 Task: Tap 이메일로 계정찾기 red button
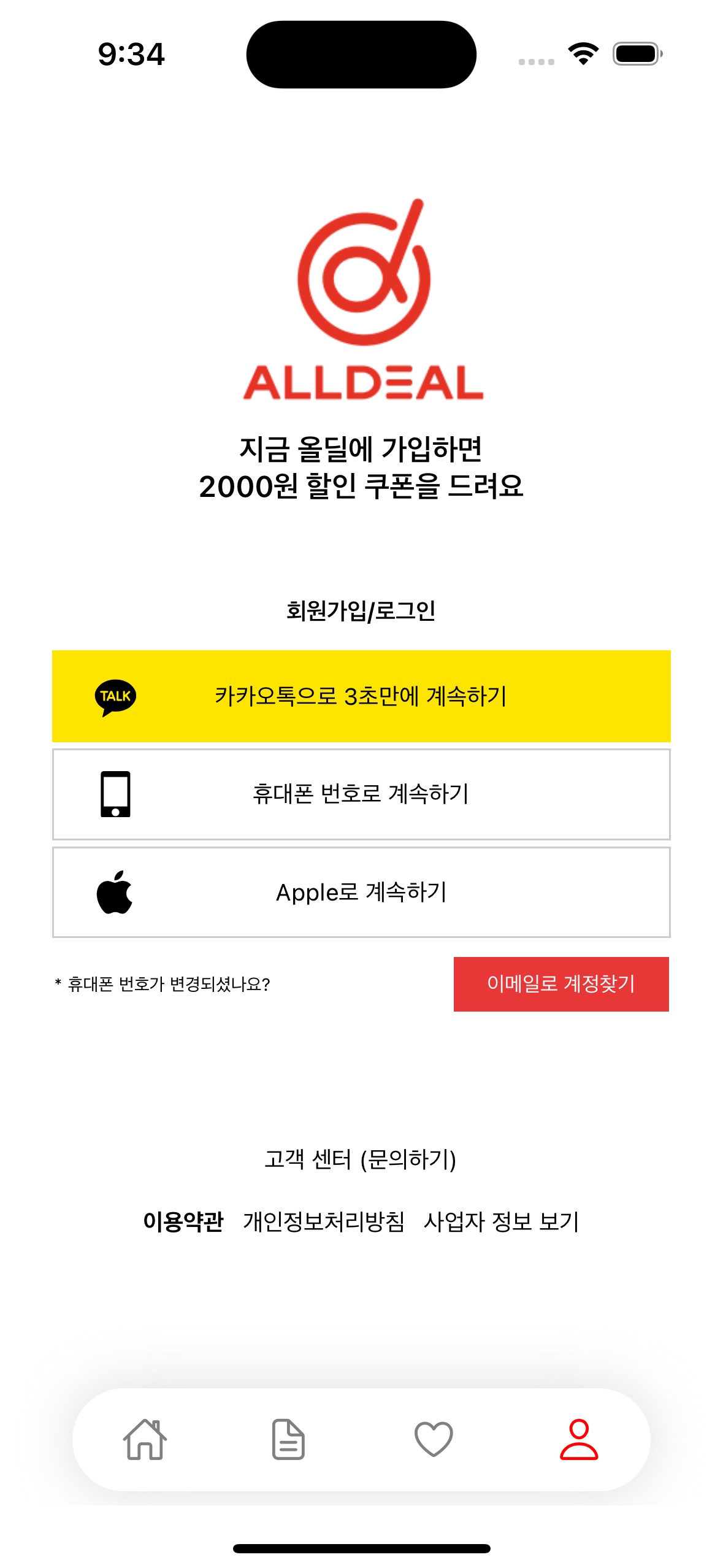561,984
